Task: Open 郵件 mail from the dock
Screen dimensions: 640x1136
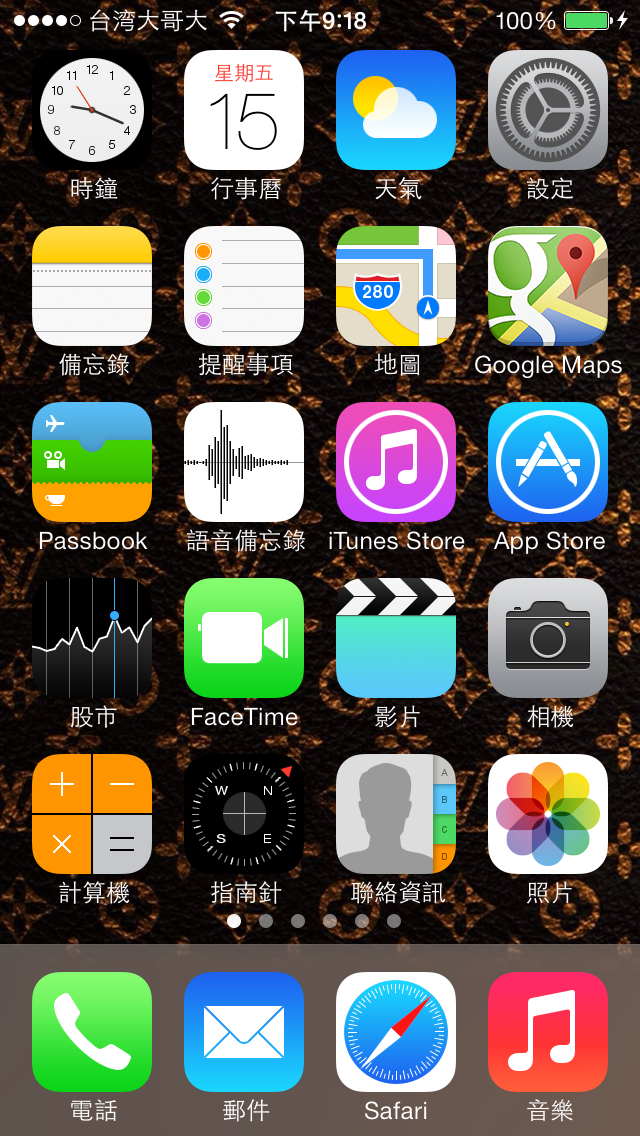Action: pyautogui.click(x=244, y=1032)
